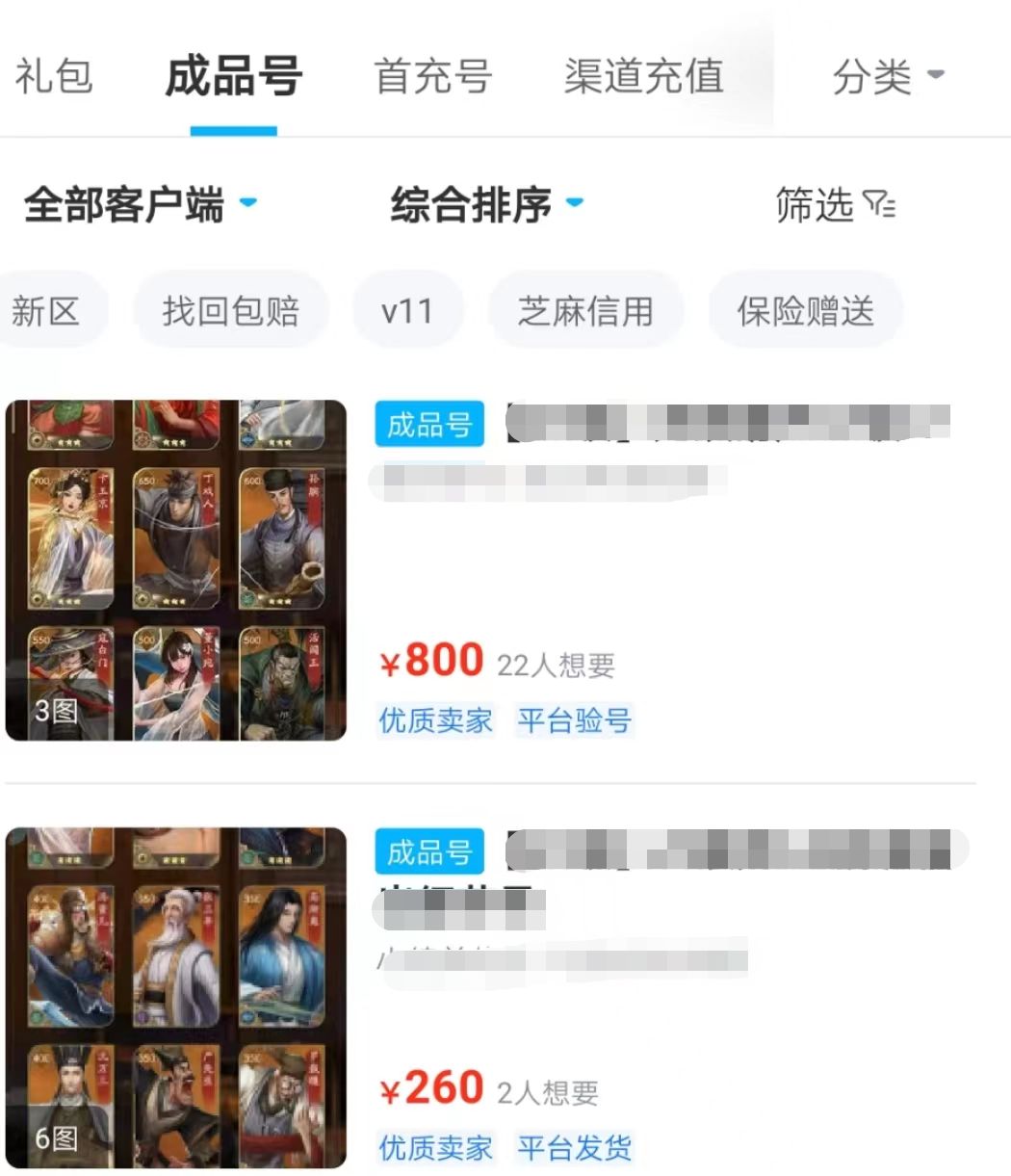This screenshot has width=1011, height=1176.
Task: Switch to the 礼包 tab
Action: tap(53, 77)
